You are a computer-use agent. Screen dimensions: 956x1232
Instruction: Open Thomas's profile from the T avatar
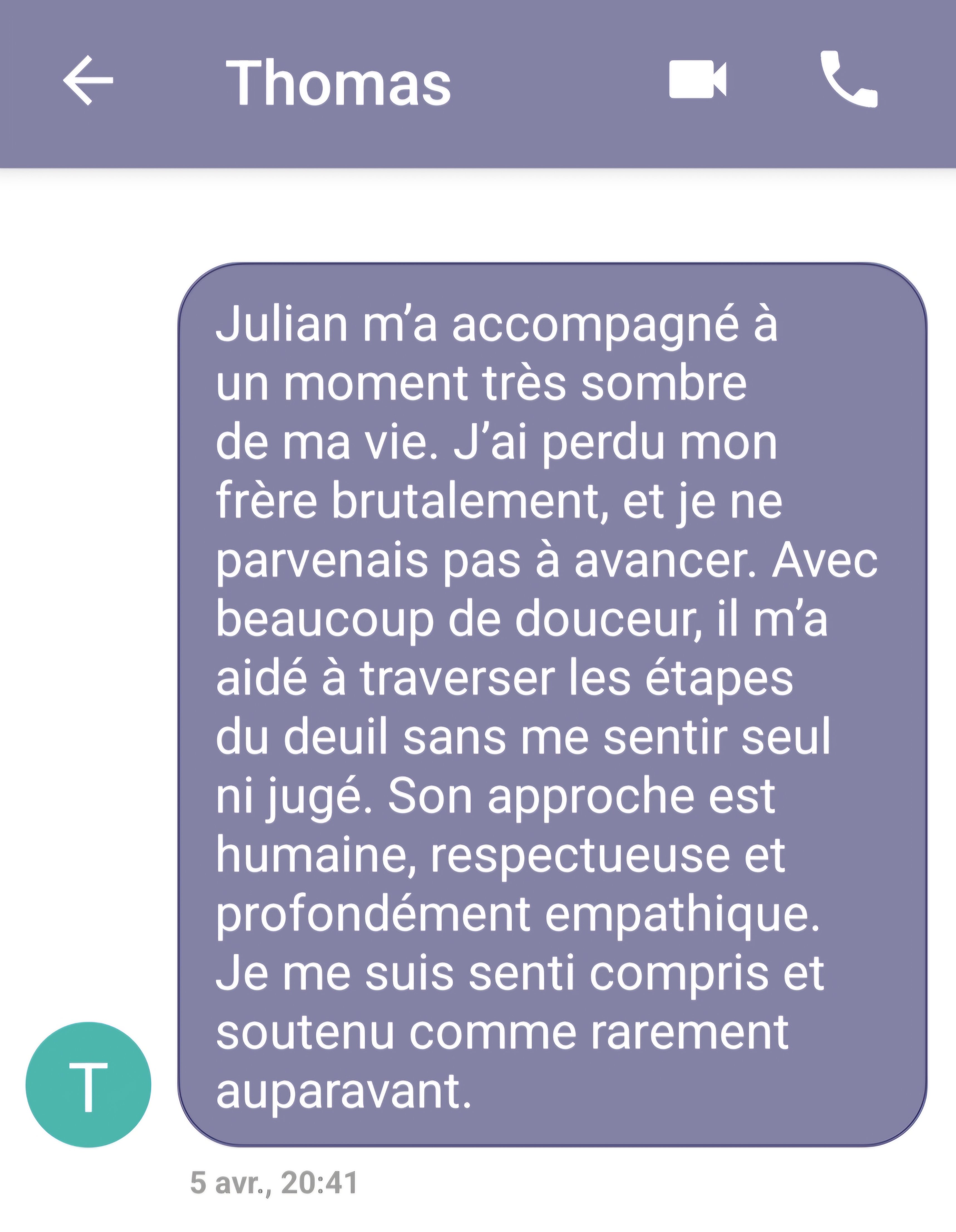88,1084
